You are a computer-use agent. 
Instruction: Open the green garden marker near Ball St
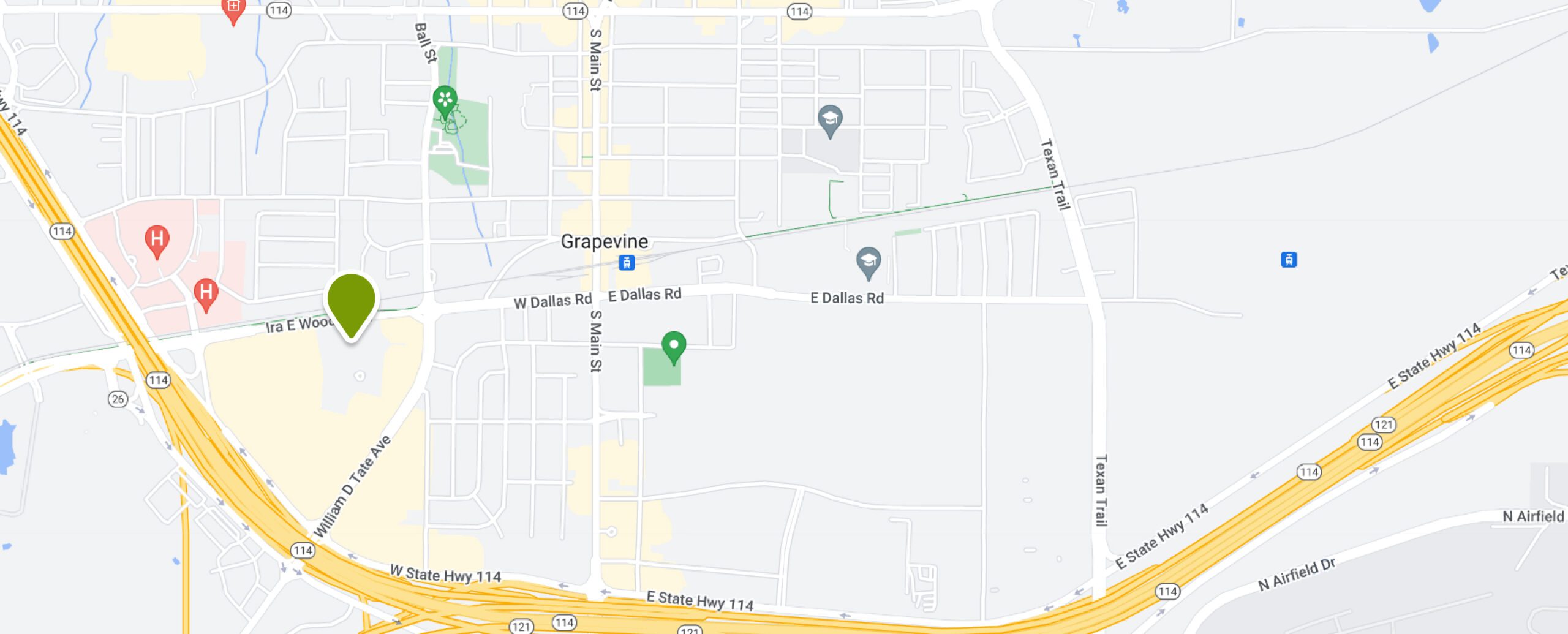point(445,100)
